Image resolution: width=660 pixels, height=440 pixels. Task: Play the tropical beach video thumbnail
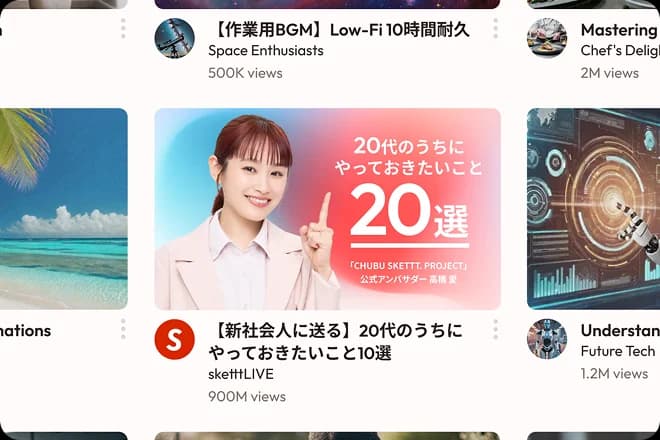click(64, 209)
